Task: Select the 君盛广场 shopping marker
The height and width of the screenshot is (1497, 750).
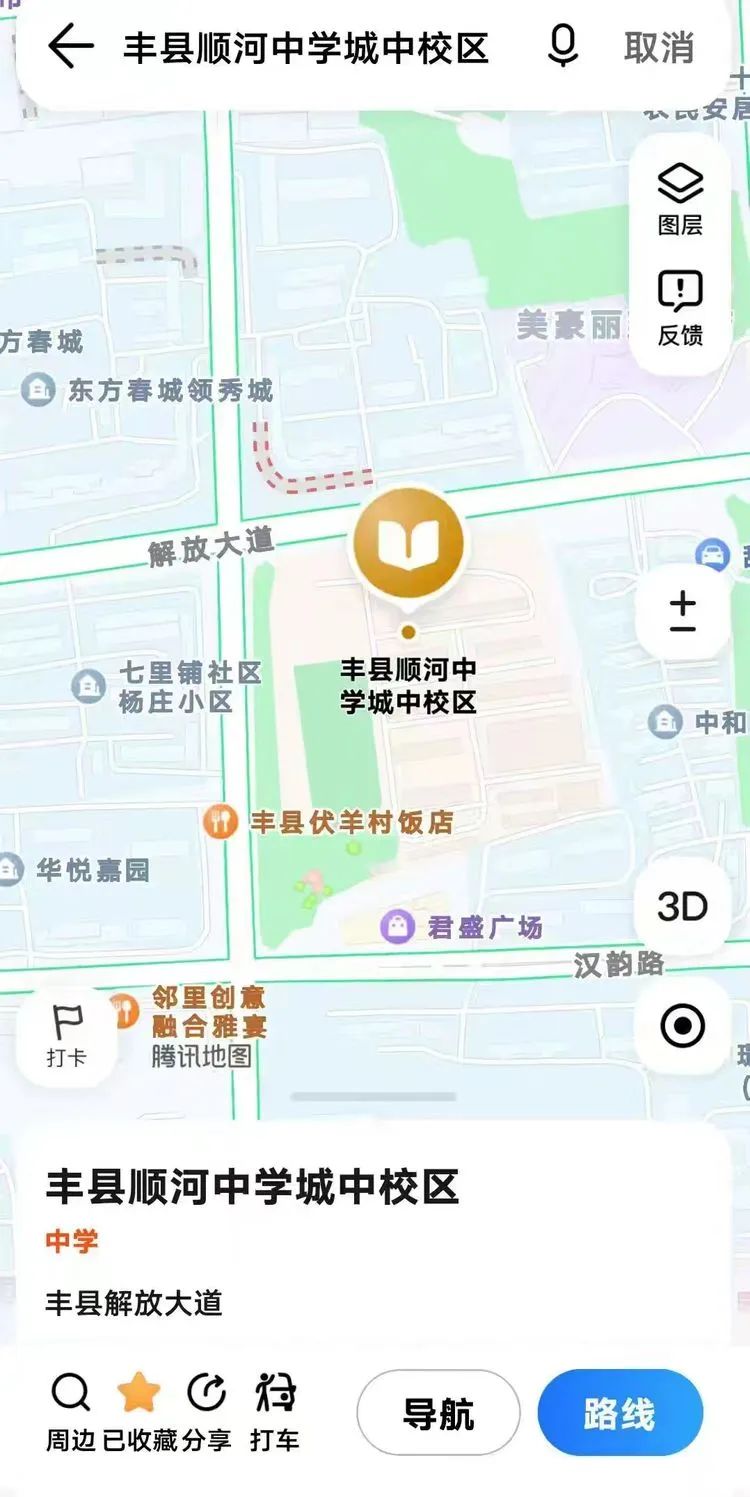Action: tap(398, 926)
